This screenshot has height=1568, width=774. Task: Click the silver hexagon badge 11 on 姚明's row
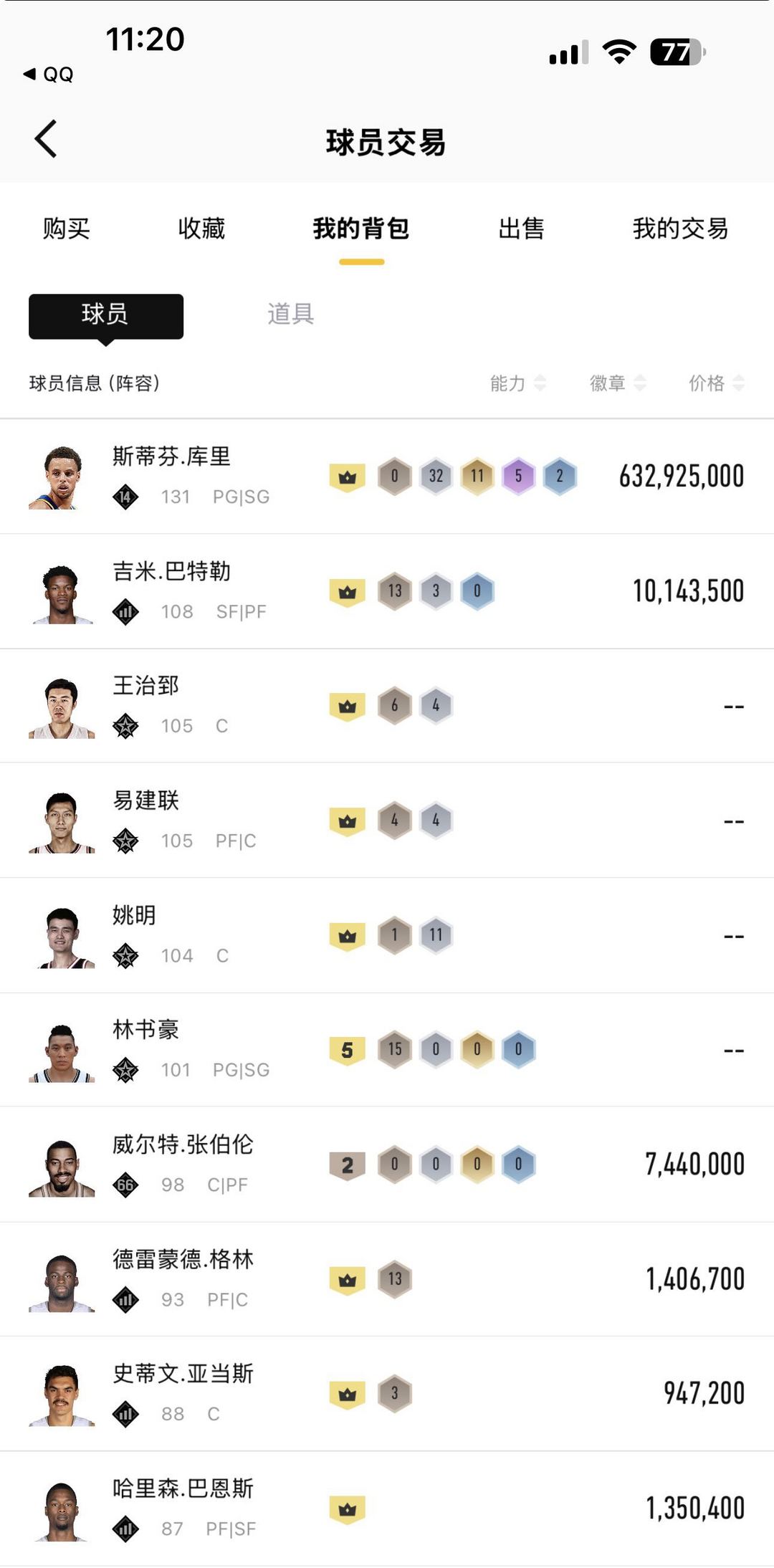coord(436,935)
